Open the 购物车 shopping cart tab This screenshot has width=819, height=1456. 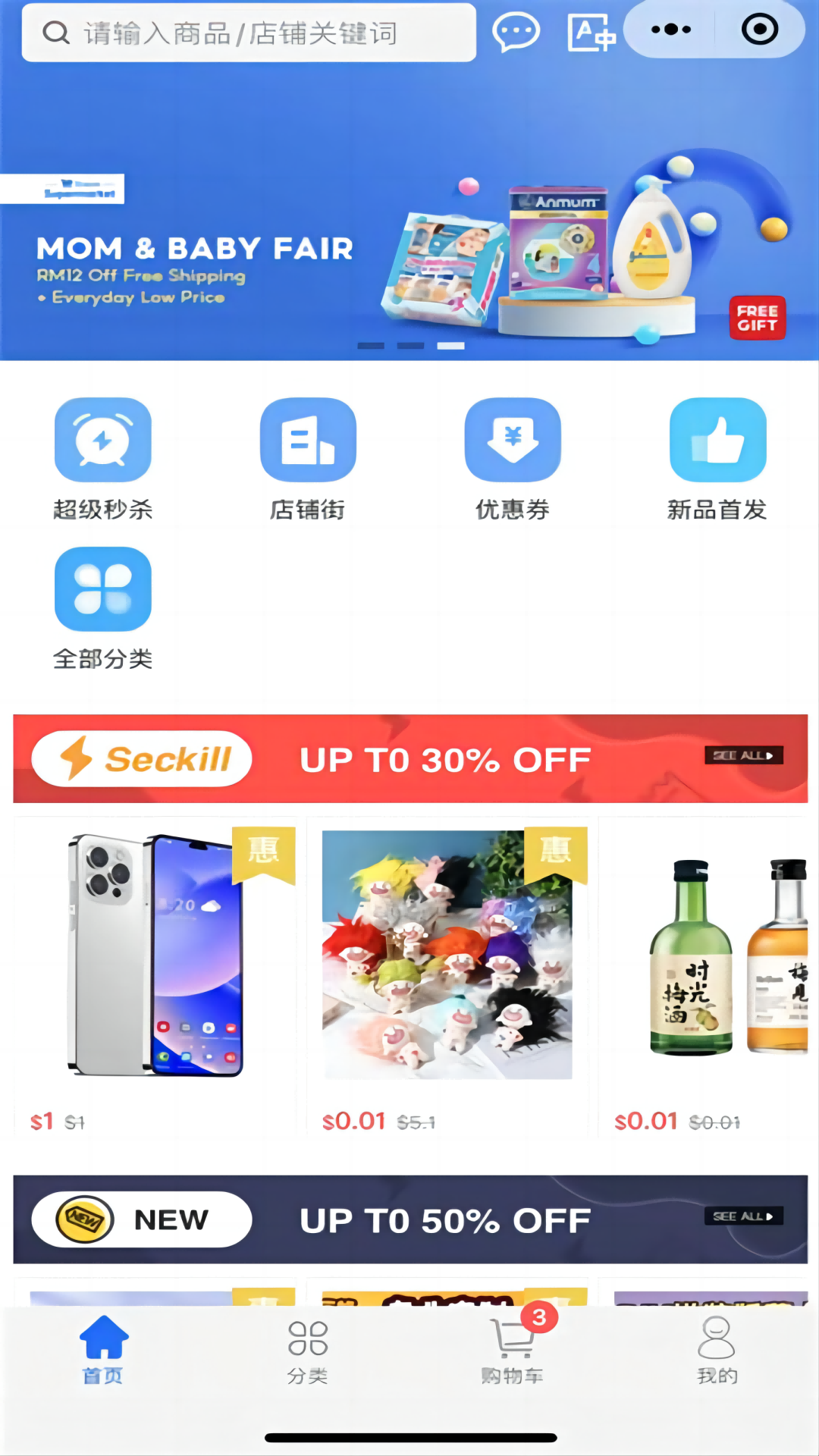point(513,1350)
